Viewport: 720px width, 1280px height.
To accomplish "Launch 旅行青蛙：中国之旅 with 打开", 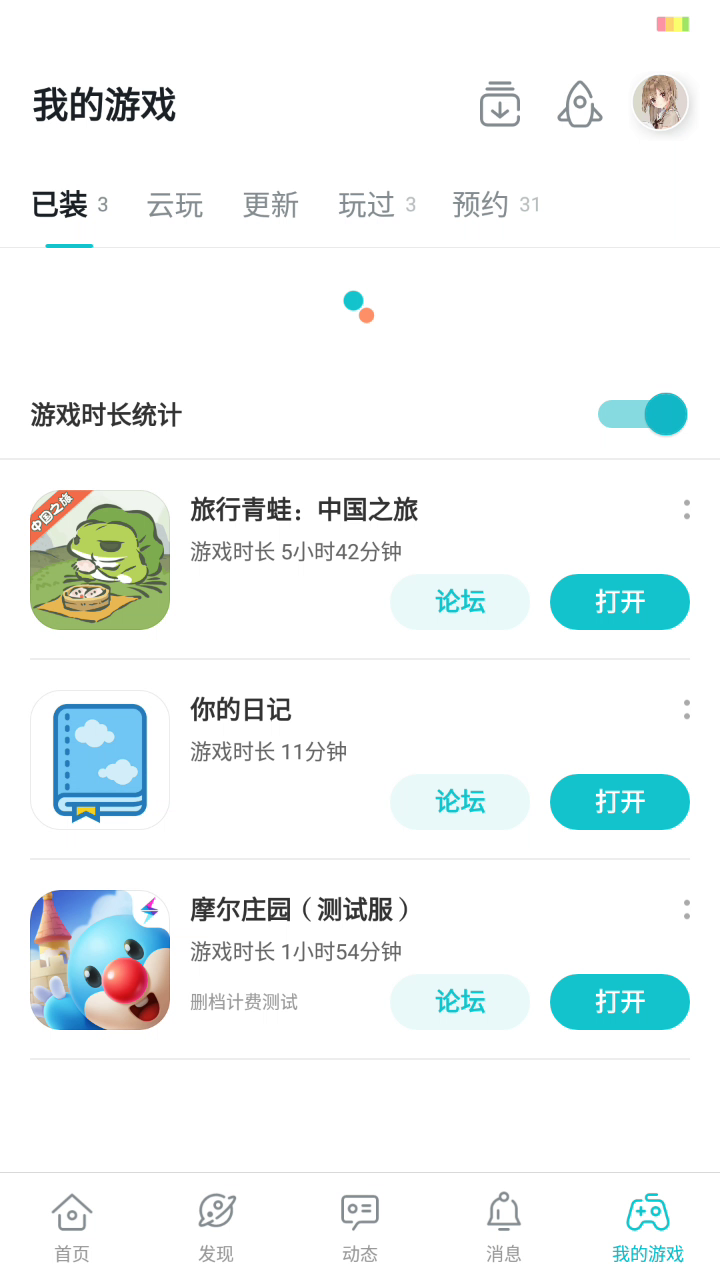I will [x=620, y=602].
